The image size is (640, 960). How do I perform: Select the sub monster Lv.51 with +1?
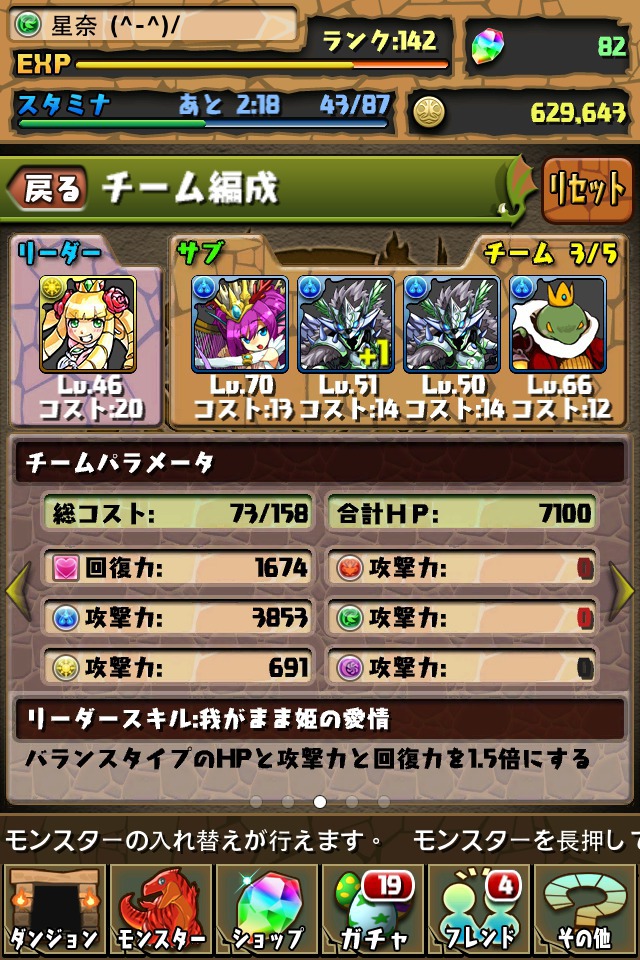[x=345, y=324]
